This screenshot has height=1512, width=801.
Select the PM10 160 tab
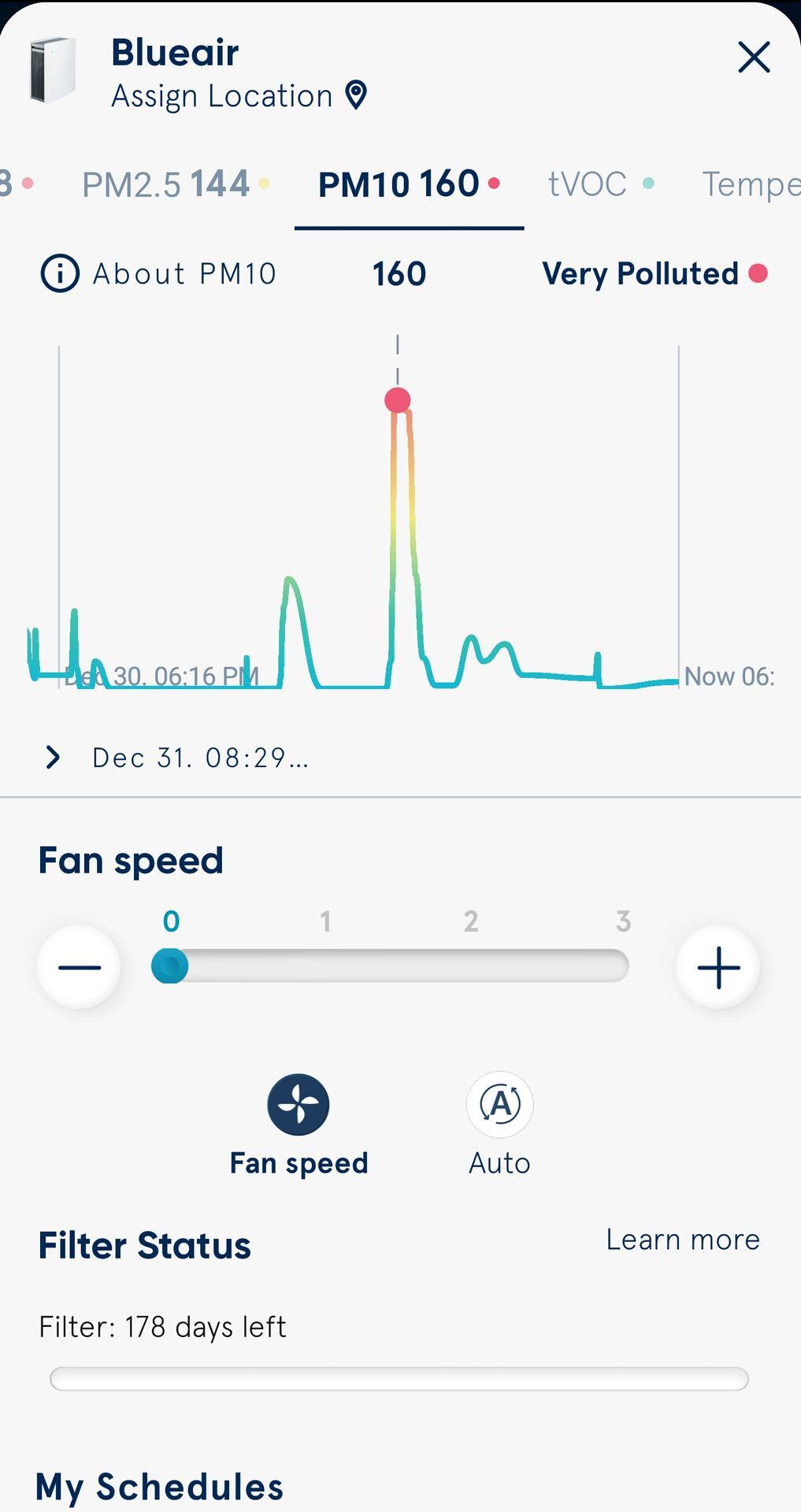point(408,184)
